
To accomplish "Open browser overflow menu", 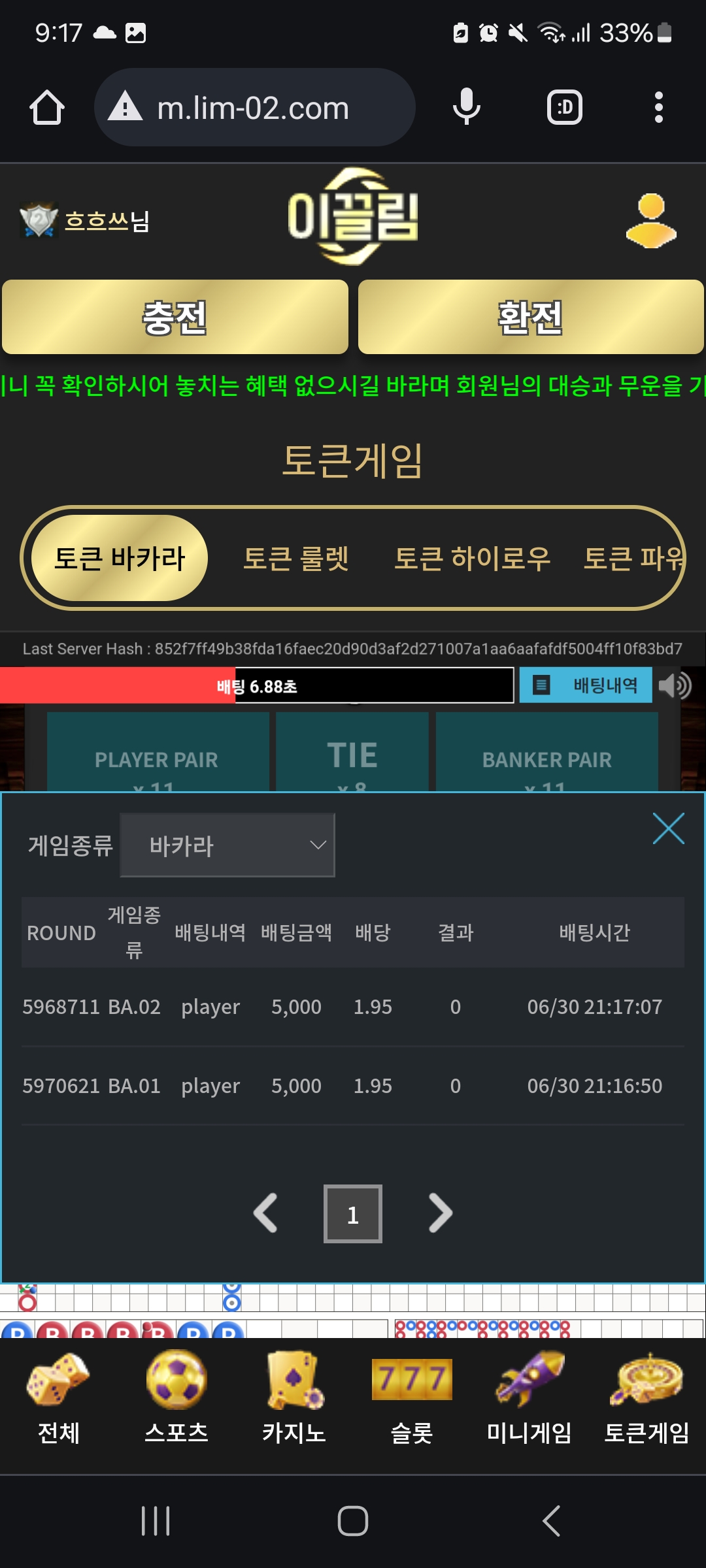I will tap(658, 108).
